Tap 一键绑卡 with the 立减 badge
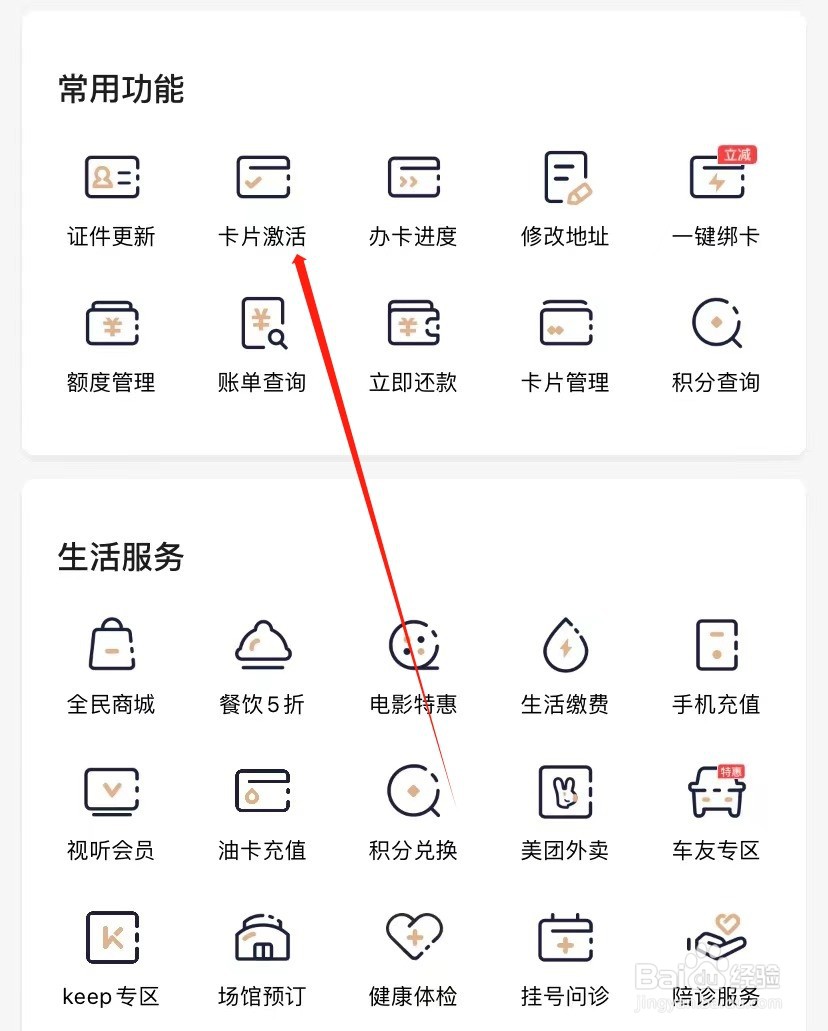 pyautogui.click(x=716, y=197)
